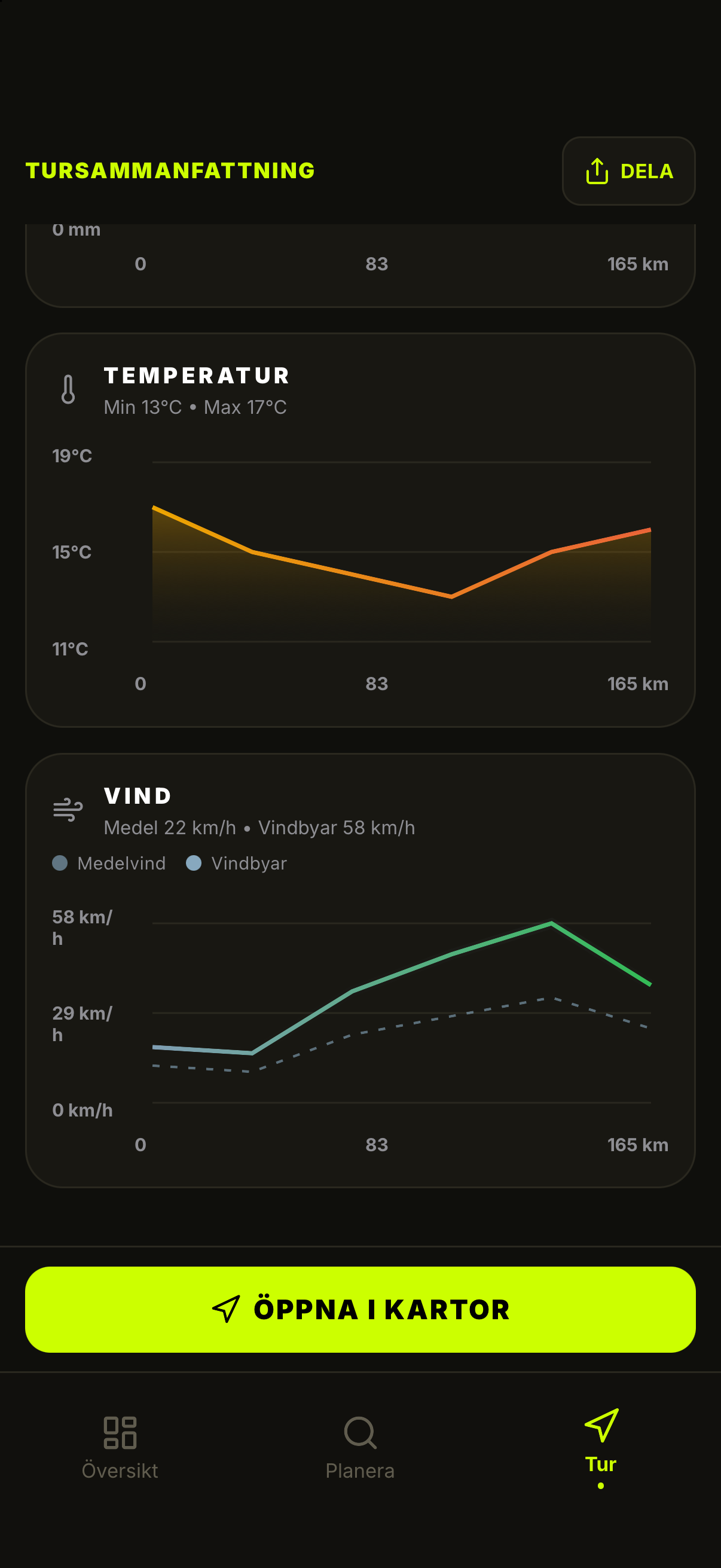
Task: Share the trip summary via DELA
Action: coord(628,171)
